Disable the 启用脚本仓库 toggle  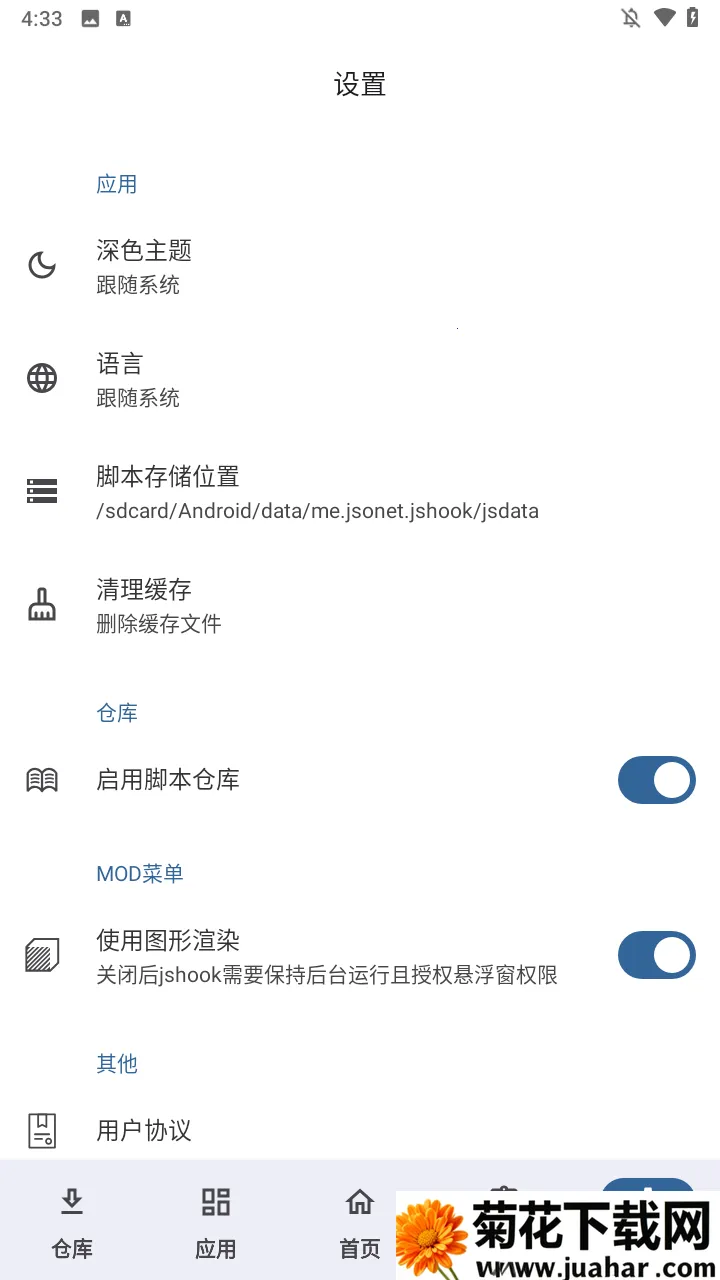tap(657, 780)
